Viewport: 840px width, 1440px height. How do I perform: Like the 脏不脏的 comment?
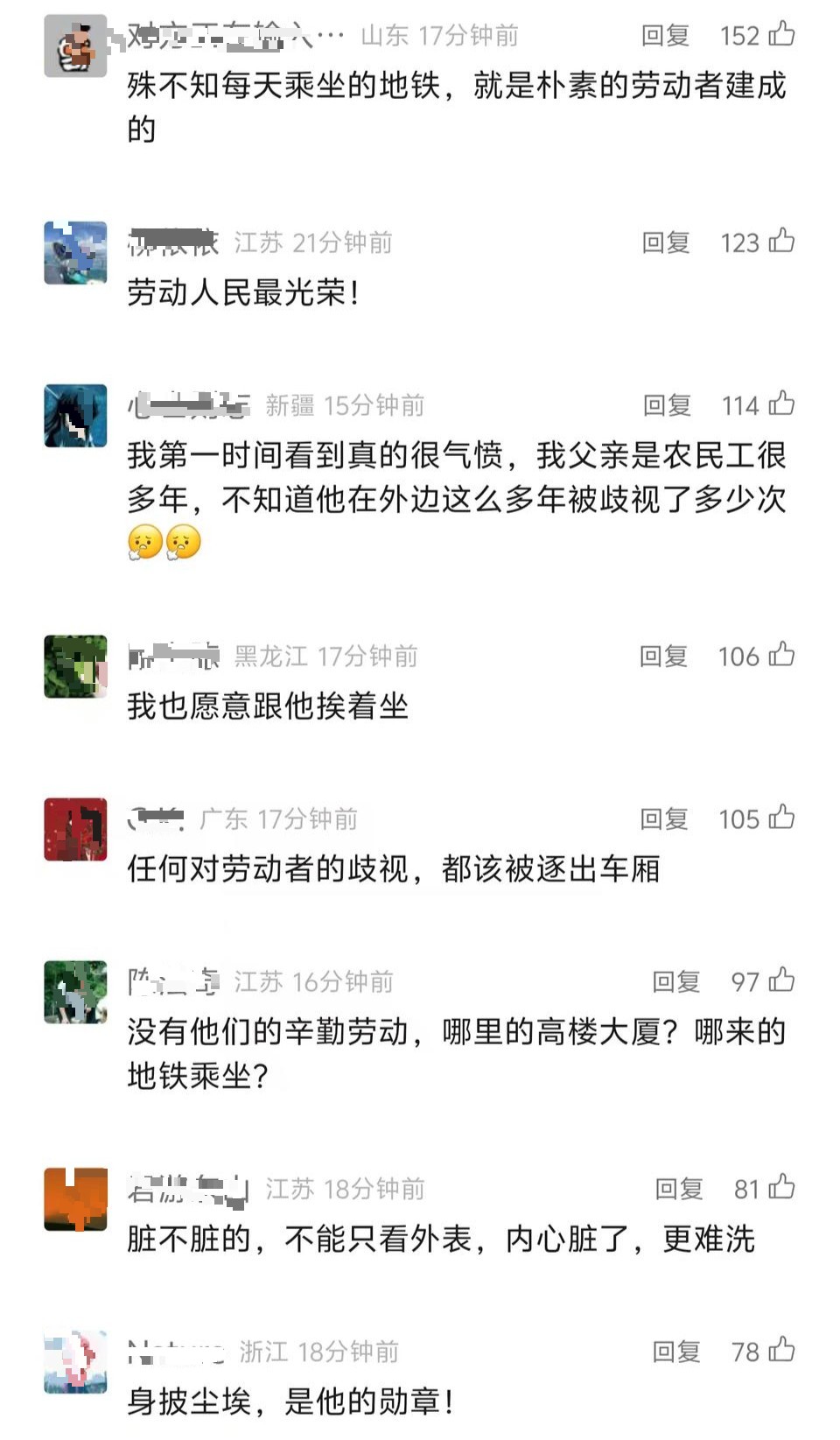(x=781, y=1187)
